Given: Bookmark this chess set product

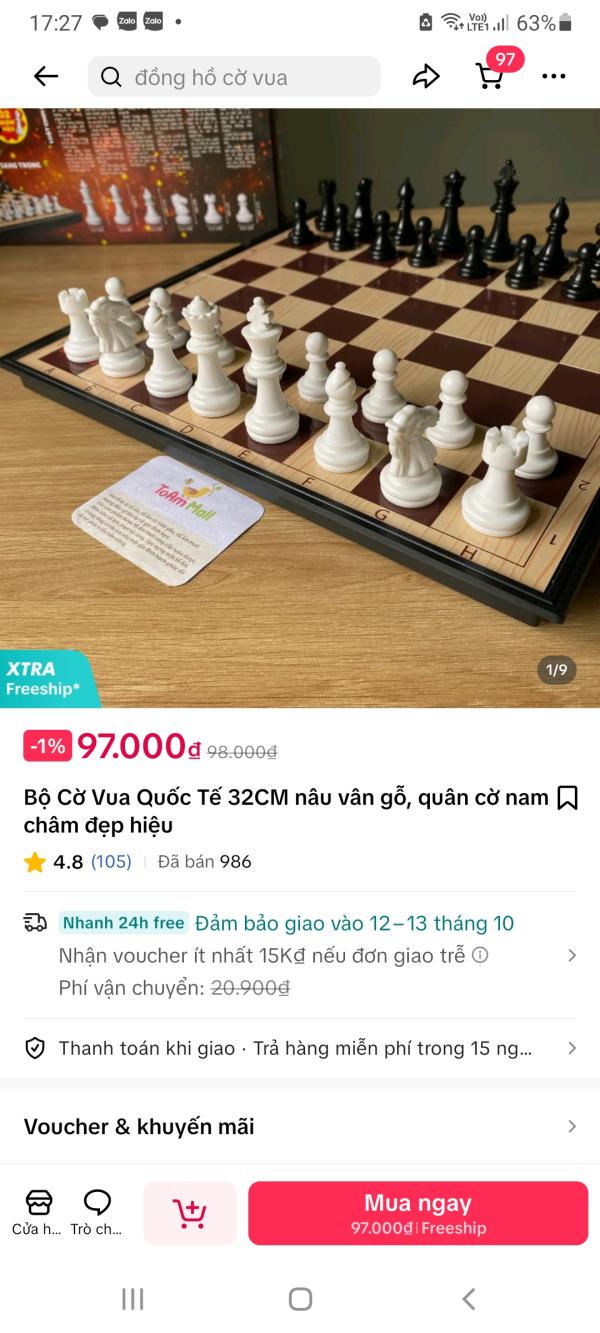Looking at the screenshot, I should (x=567, y=798).
